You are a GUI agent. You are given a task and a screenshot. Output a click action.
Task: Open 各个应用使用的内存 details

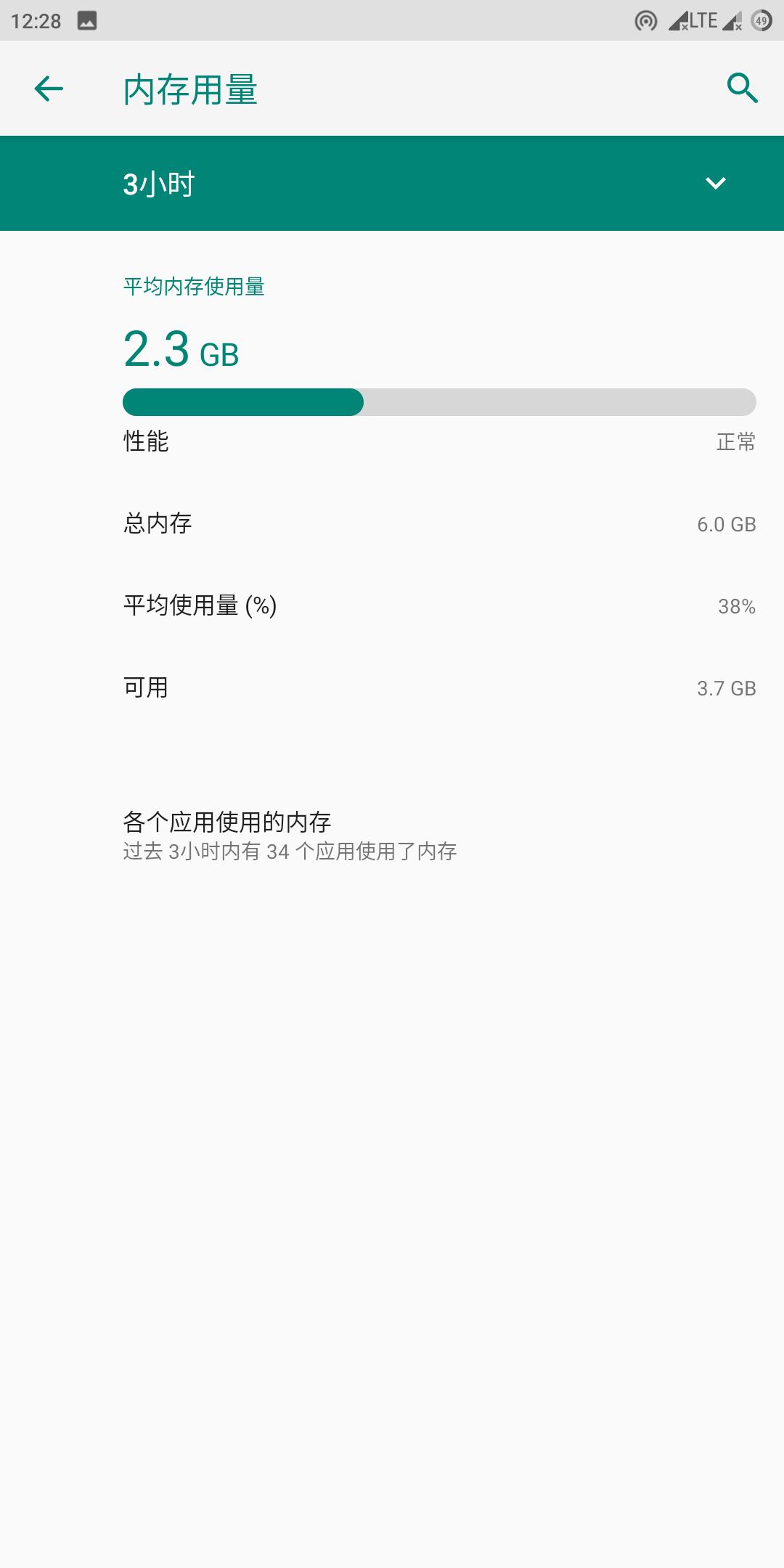click(392, 835)
